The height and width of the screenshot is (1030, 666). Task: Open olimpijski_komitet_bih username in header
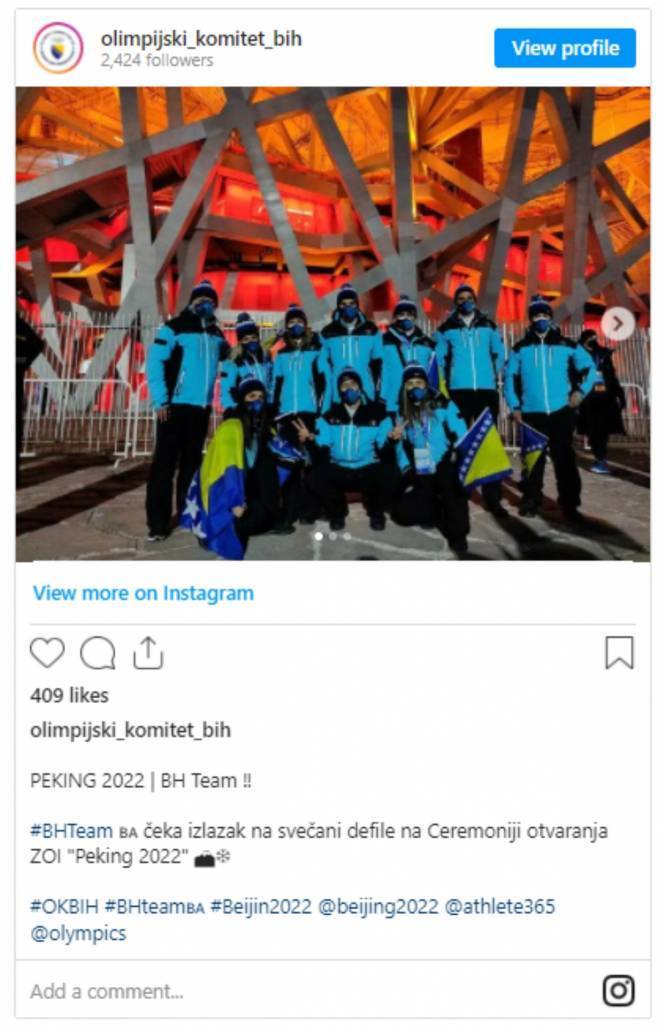pos(201,39)
